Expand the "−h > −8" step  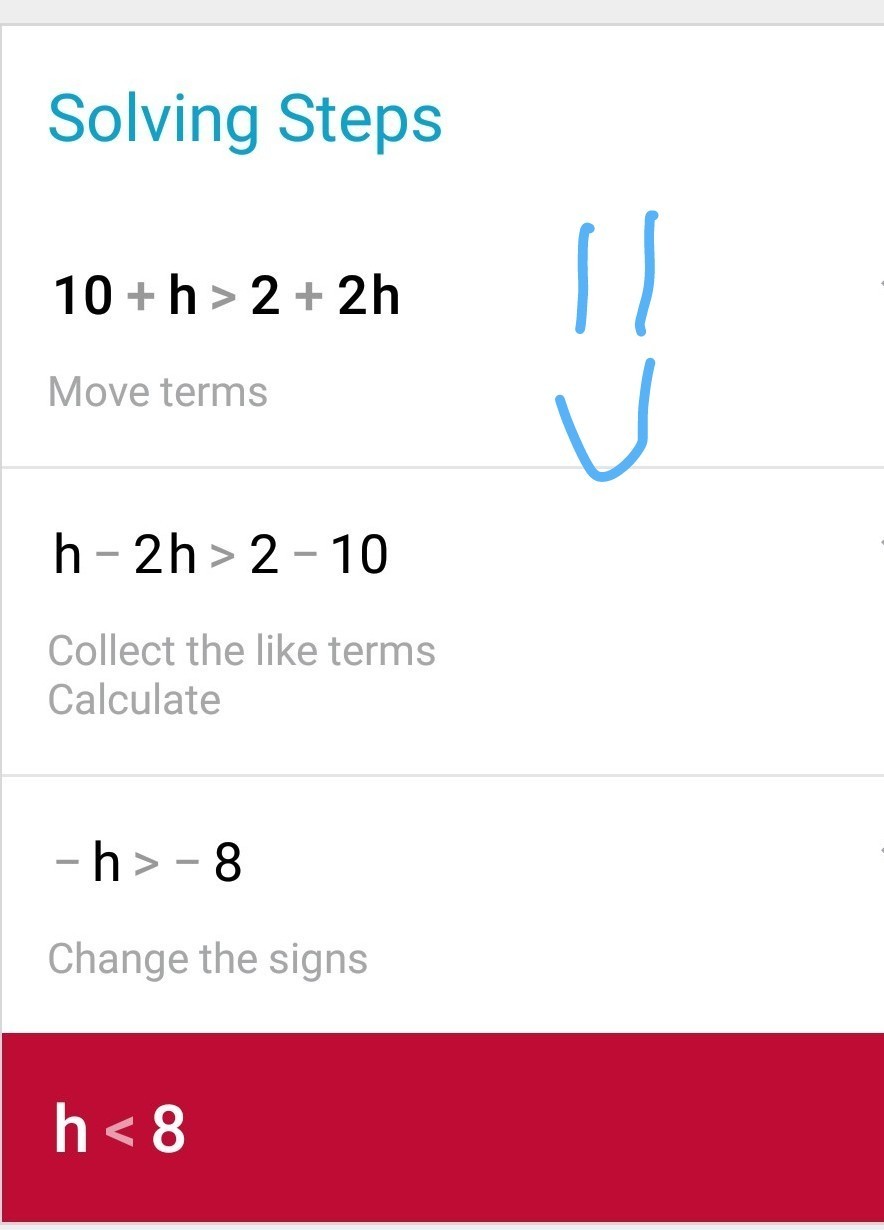pos(878,852)
